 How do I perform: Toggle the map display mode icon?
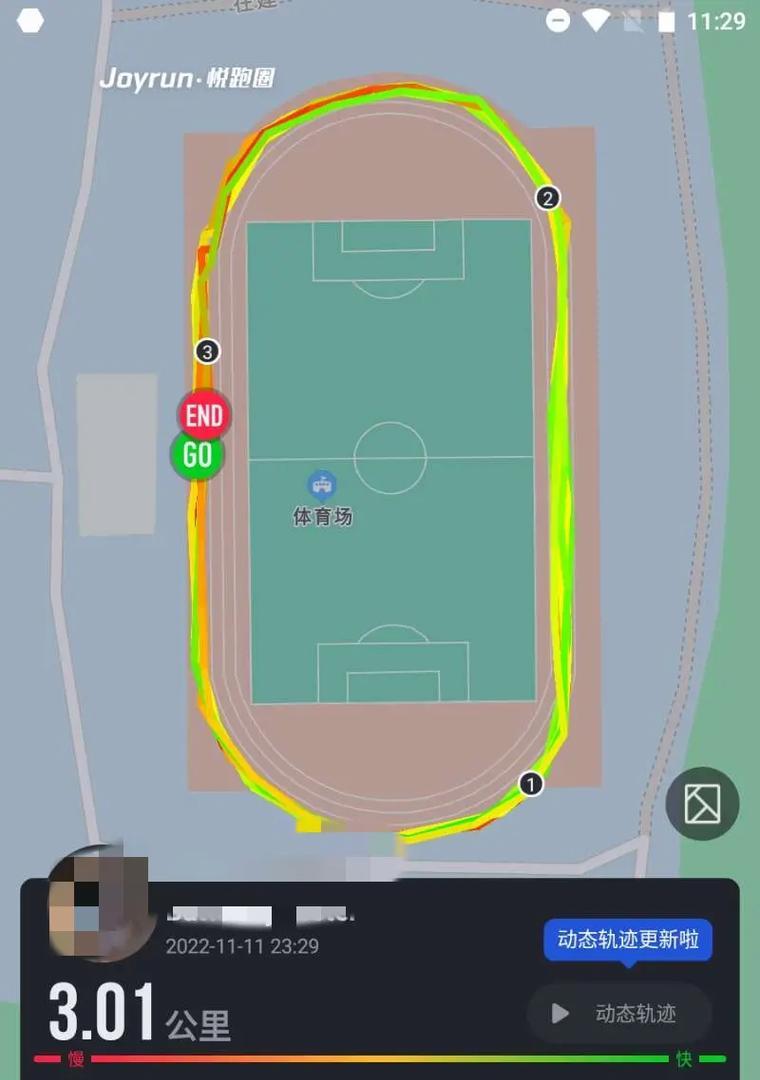[702, 803]
